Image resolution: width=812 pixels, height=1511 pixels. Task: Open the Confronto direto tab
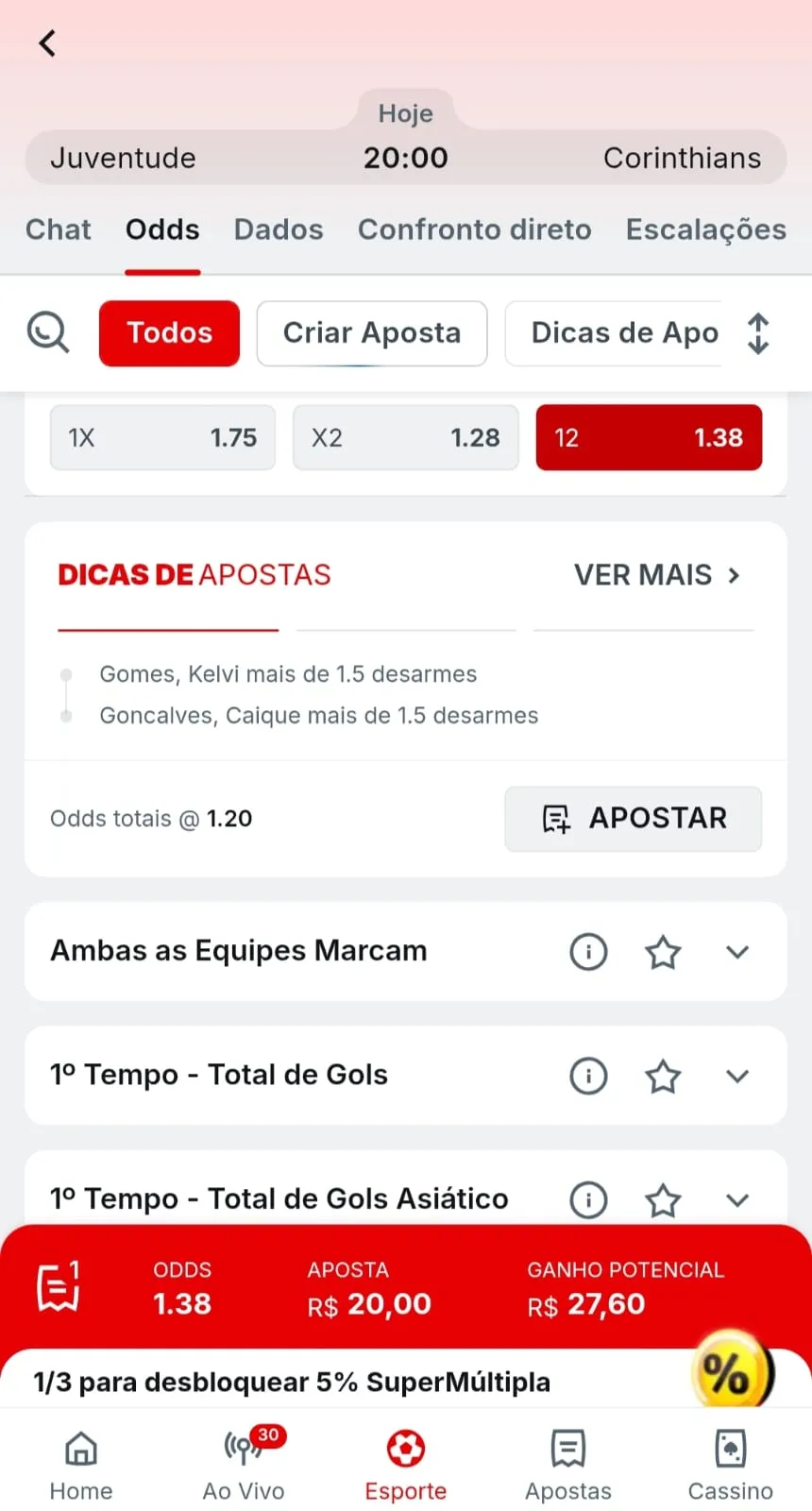tap(475, 229)
